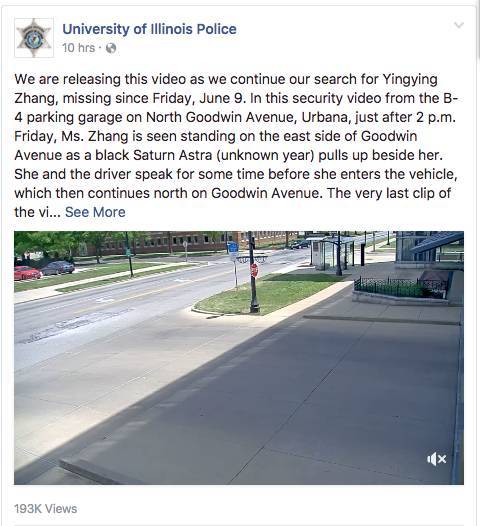This screenshot has width=480, height=526.
Task: Open the security footage video
Action: pos(239,358)
